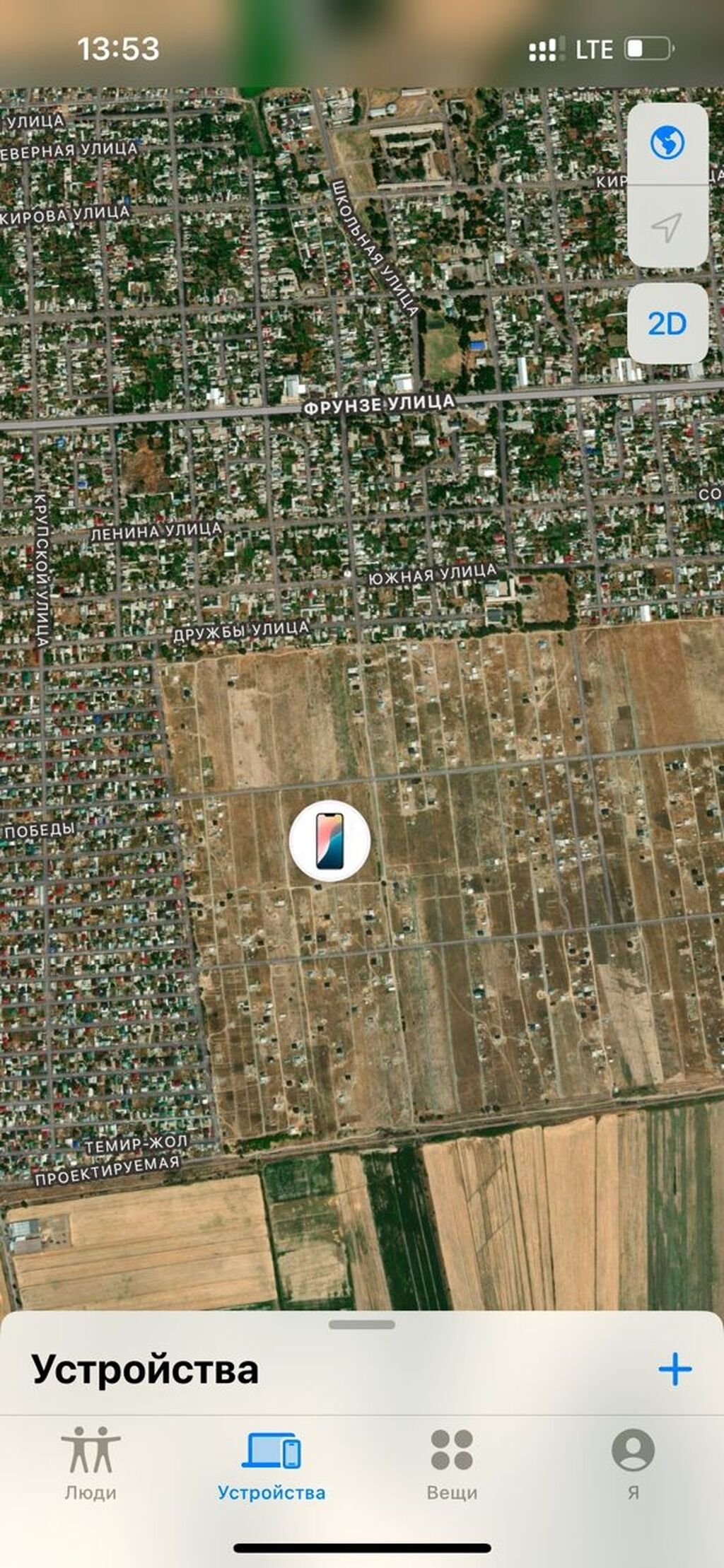
Task: Expand the Устройства panel via grabber handle
Action: click(362, 1325)
